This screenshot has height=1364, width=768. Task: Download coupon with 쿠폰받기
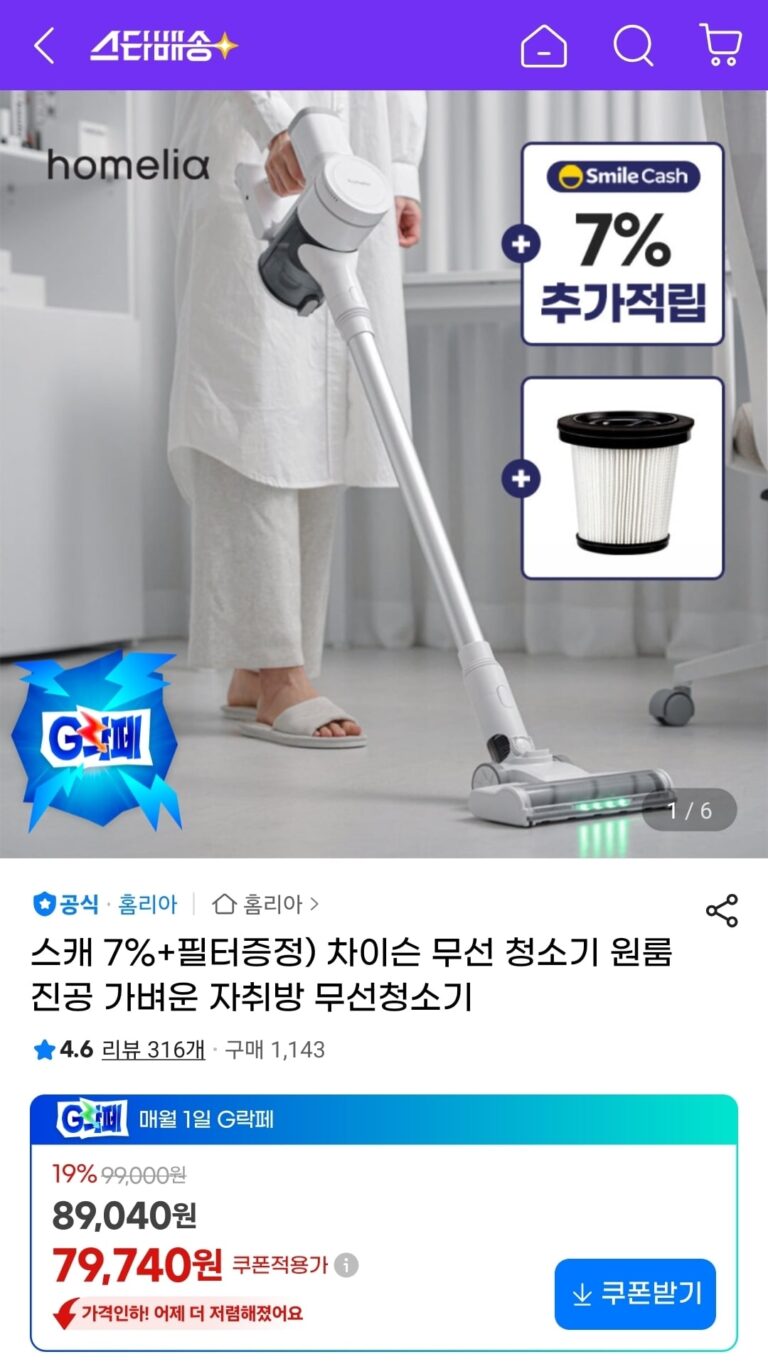click(635, 1294)
